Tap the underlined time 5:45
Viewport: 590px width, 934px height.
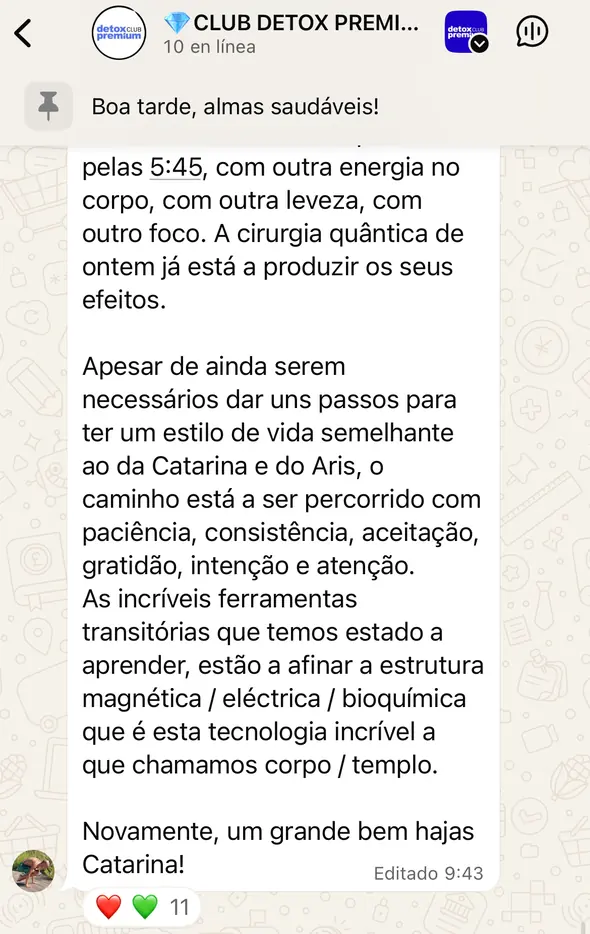pyautogui.click(x=176, y=167)
